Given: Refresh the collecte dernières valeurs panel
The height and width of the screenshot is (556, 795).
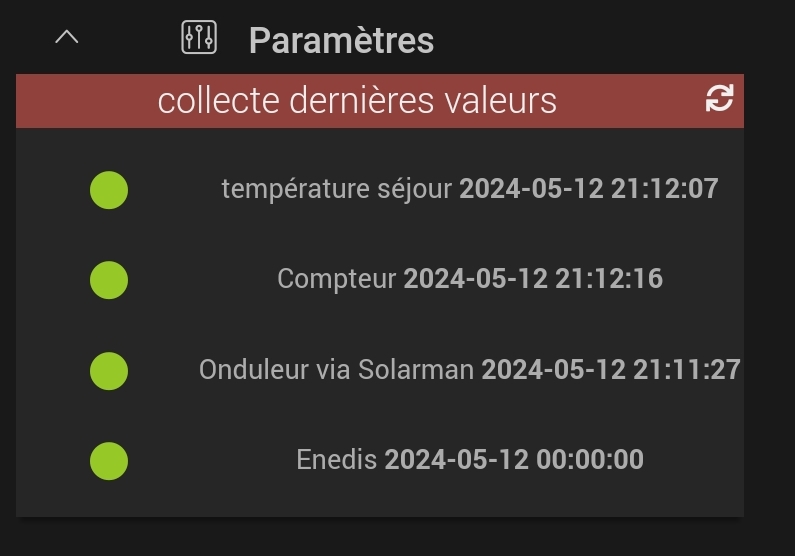Looking at the screenshot, I should pos(719,98).
